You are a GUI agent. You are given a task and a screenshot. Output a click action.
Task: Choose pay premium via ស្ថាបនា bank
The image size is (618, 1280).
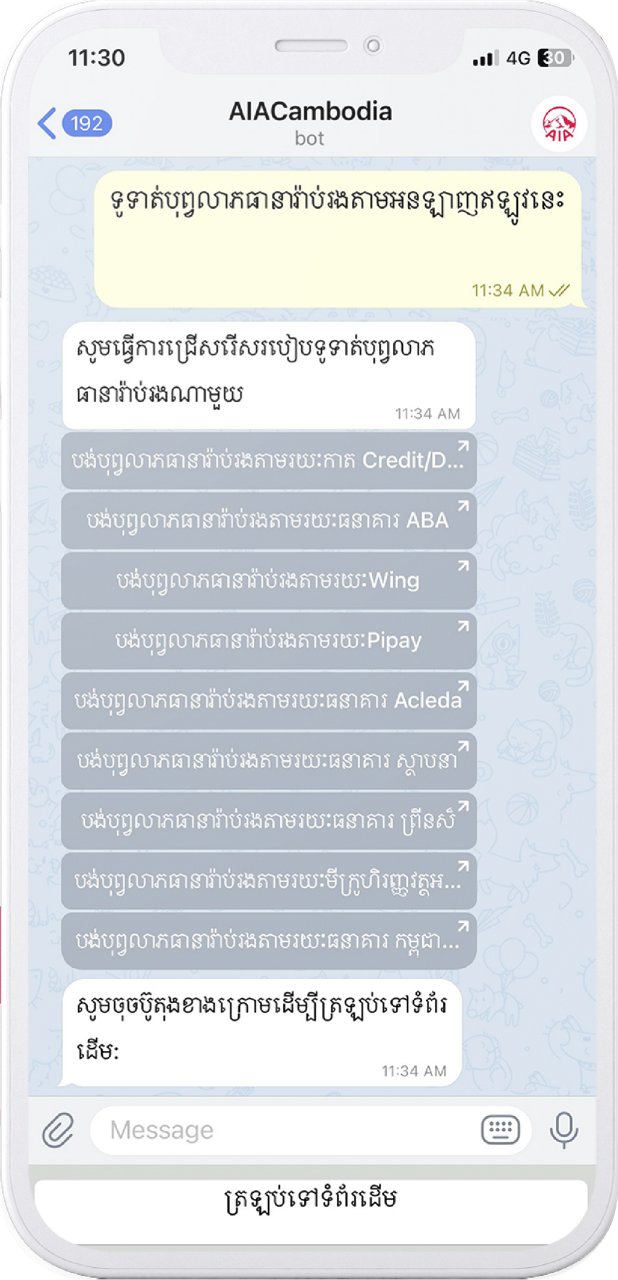pyautogui.click(x=269, y=761)
